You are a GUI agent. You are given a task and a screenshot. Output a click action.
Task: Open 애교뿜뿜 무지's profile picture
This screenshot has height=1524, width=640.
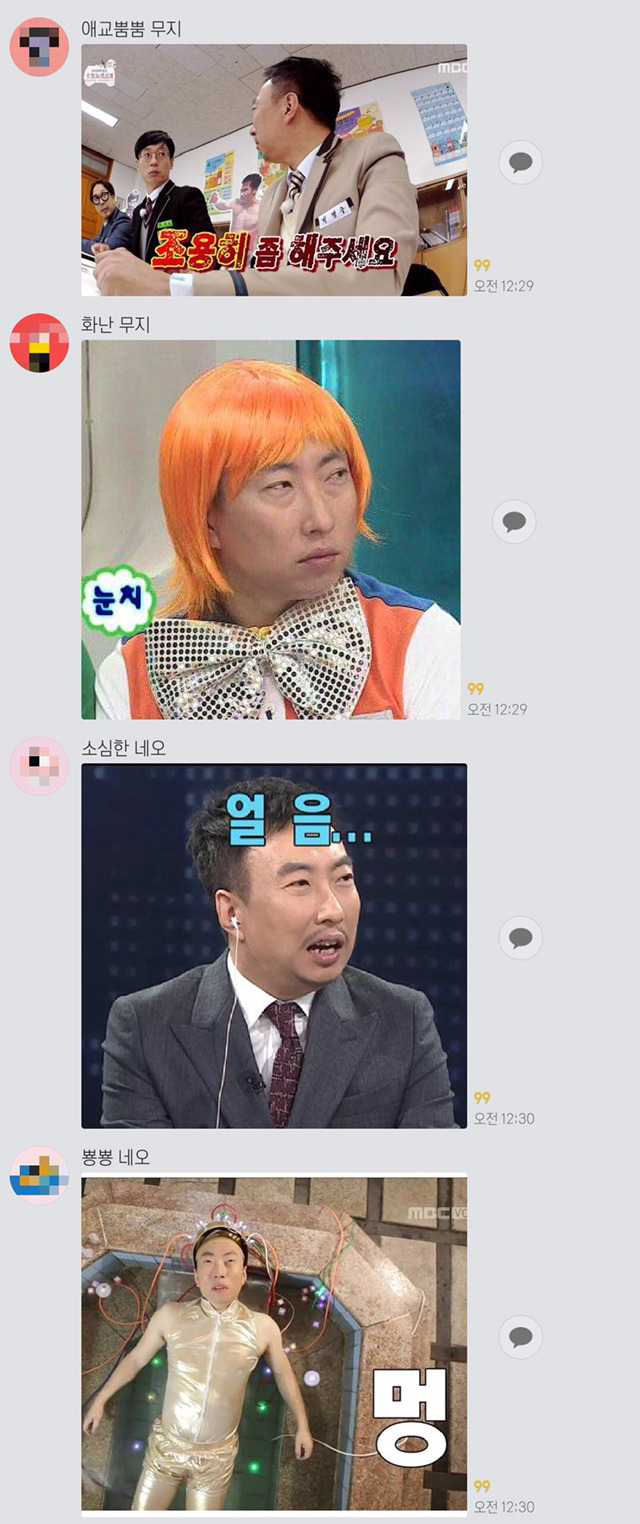coord(39,46)
